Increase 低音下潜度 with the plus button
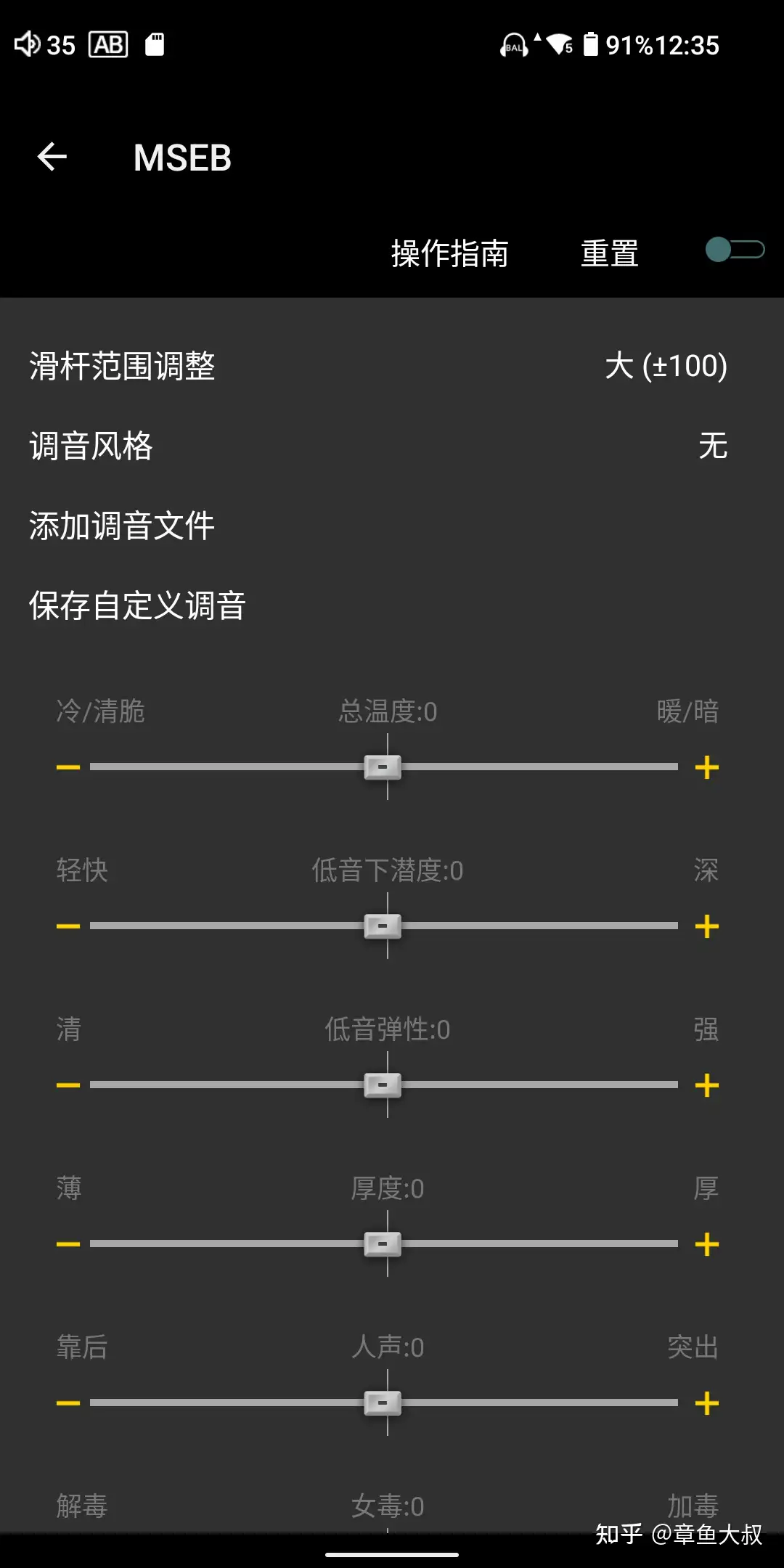 point(707,926)
